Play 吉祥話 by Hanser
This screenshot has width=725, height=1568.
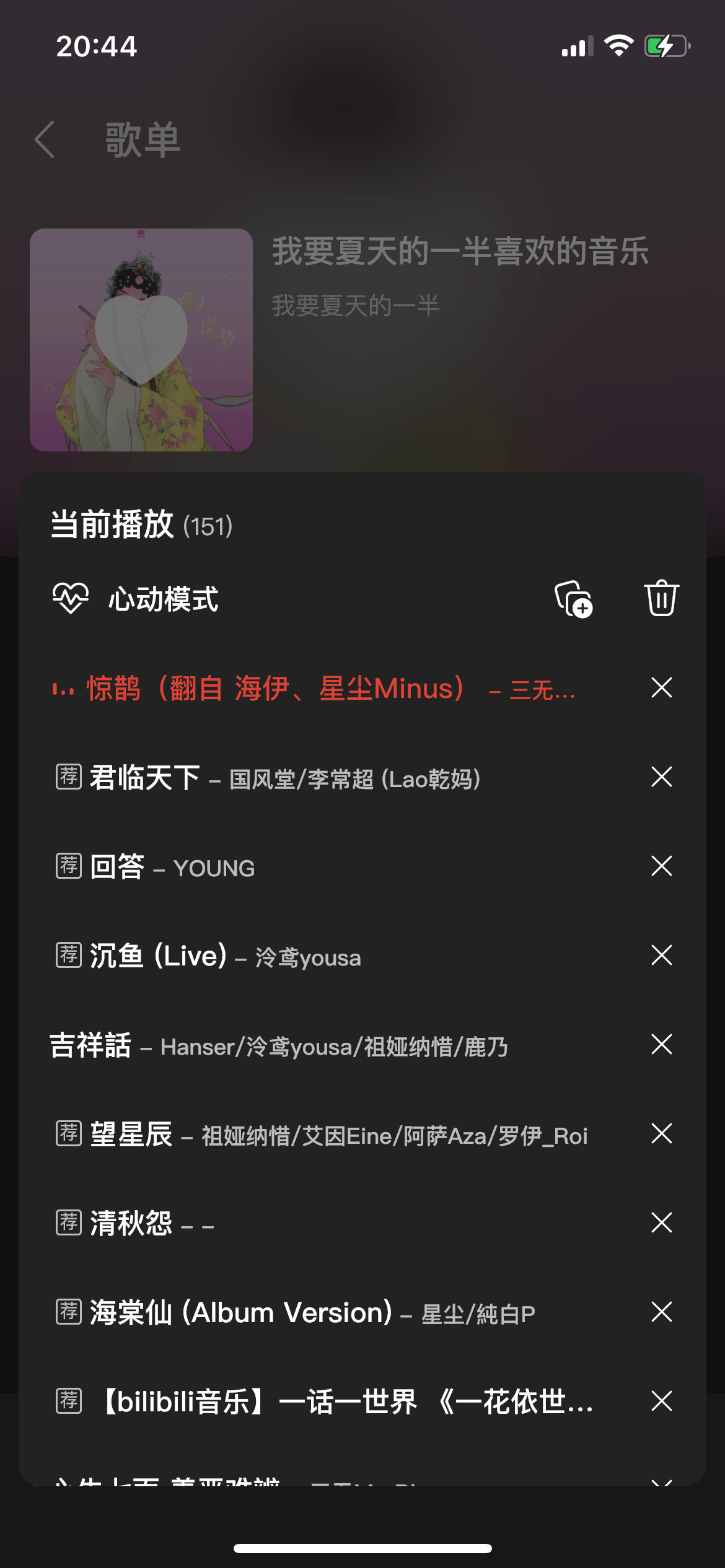coord(279,1045)
